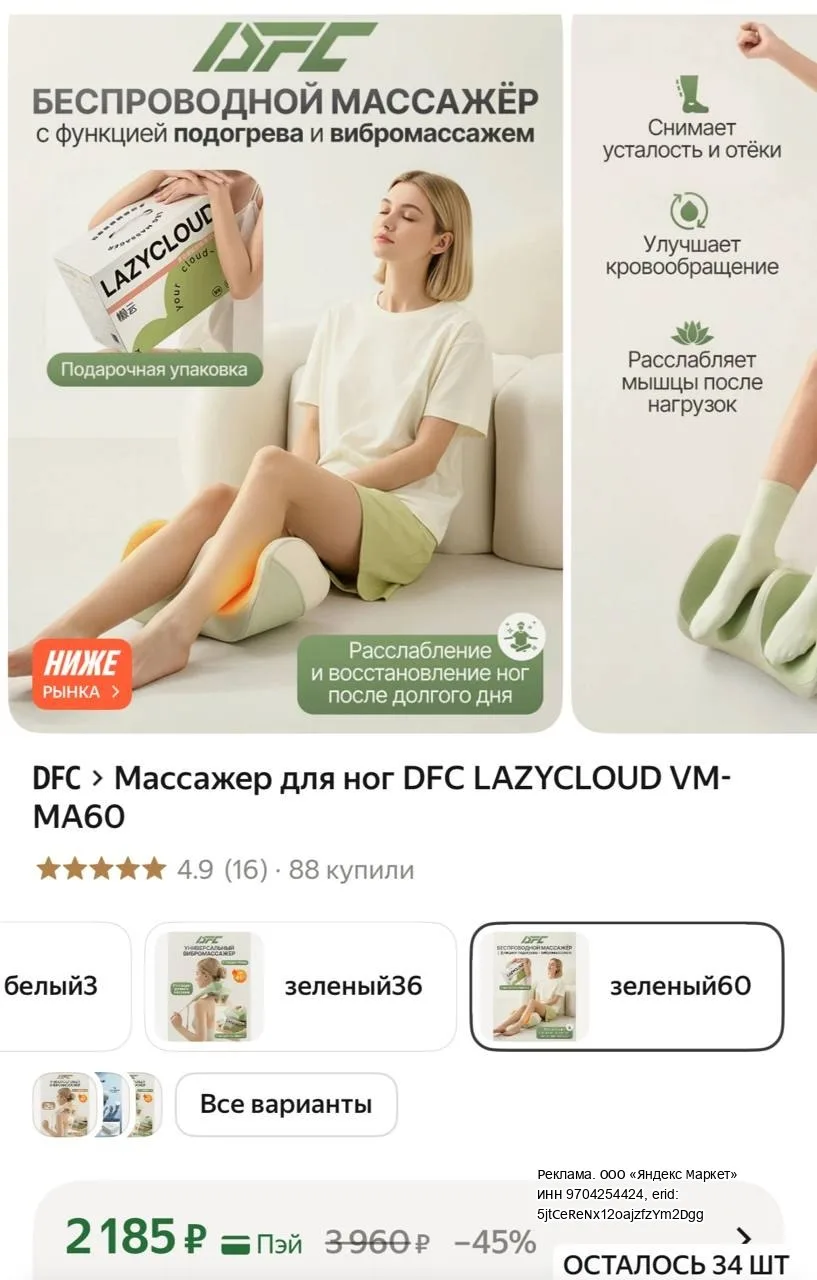
Task: Expand price details via the chevron arrow
Action: click(743, 1237)
